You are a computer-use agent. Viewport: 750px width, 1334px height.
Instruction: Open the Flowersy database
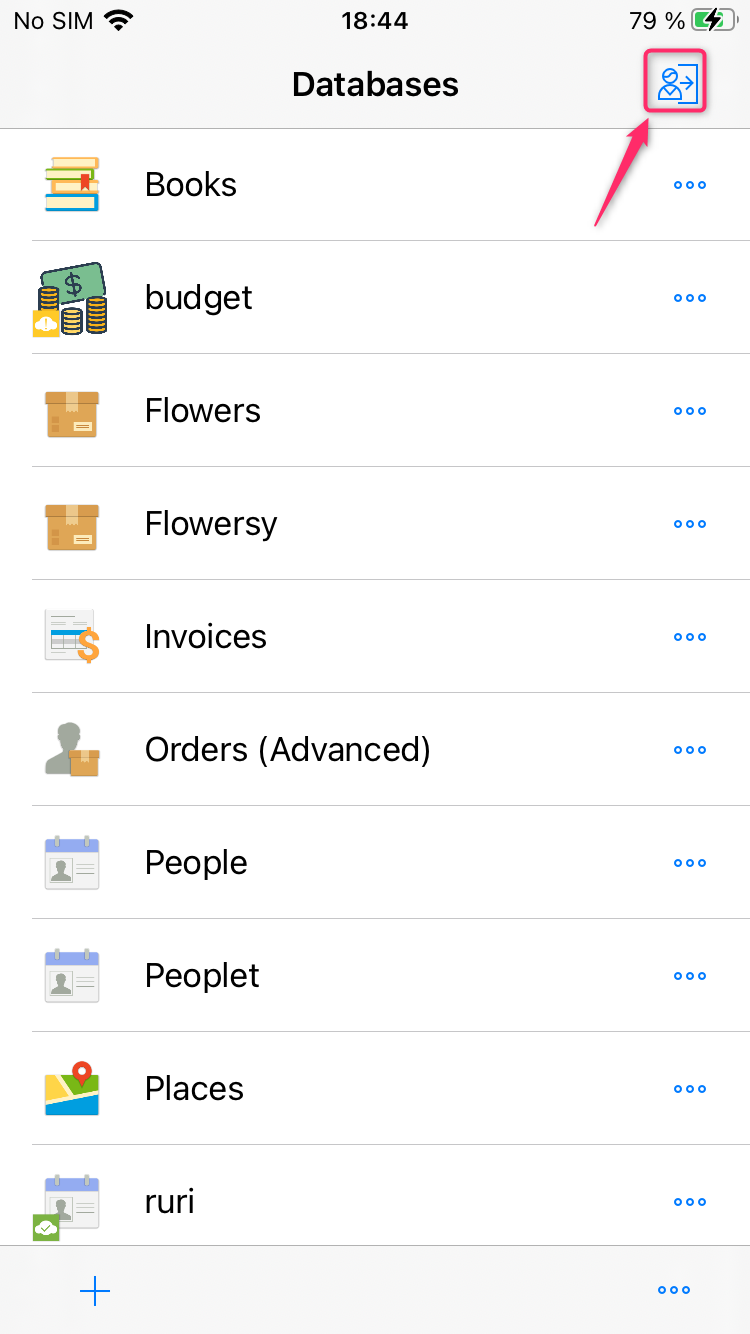click(211, 524)
